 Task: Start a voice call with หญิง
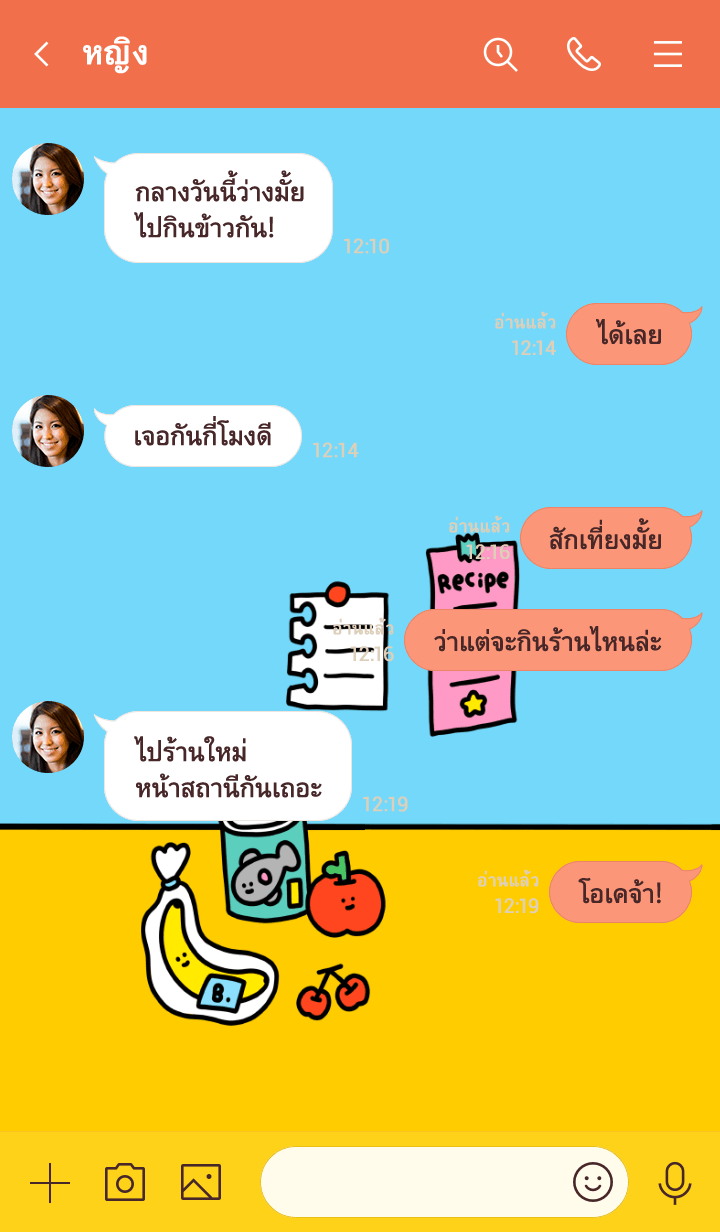pyautogui.click(x=583, y=54)
